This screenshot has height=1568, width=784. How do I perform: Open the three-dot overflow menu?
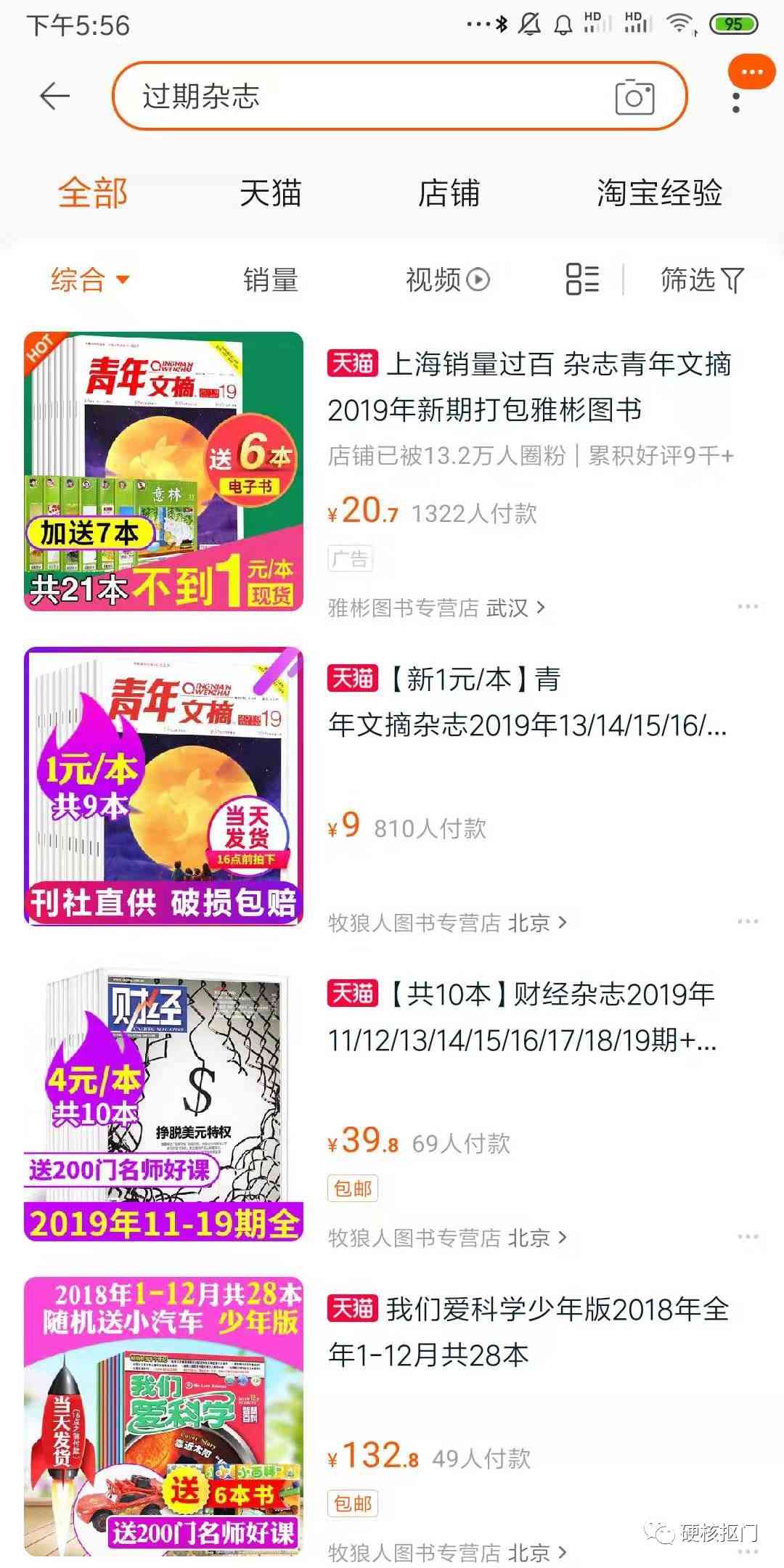[736, 102]
